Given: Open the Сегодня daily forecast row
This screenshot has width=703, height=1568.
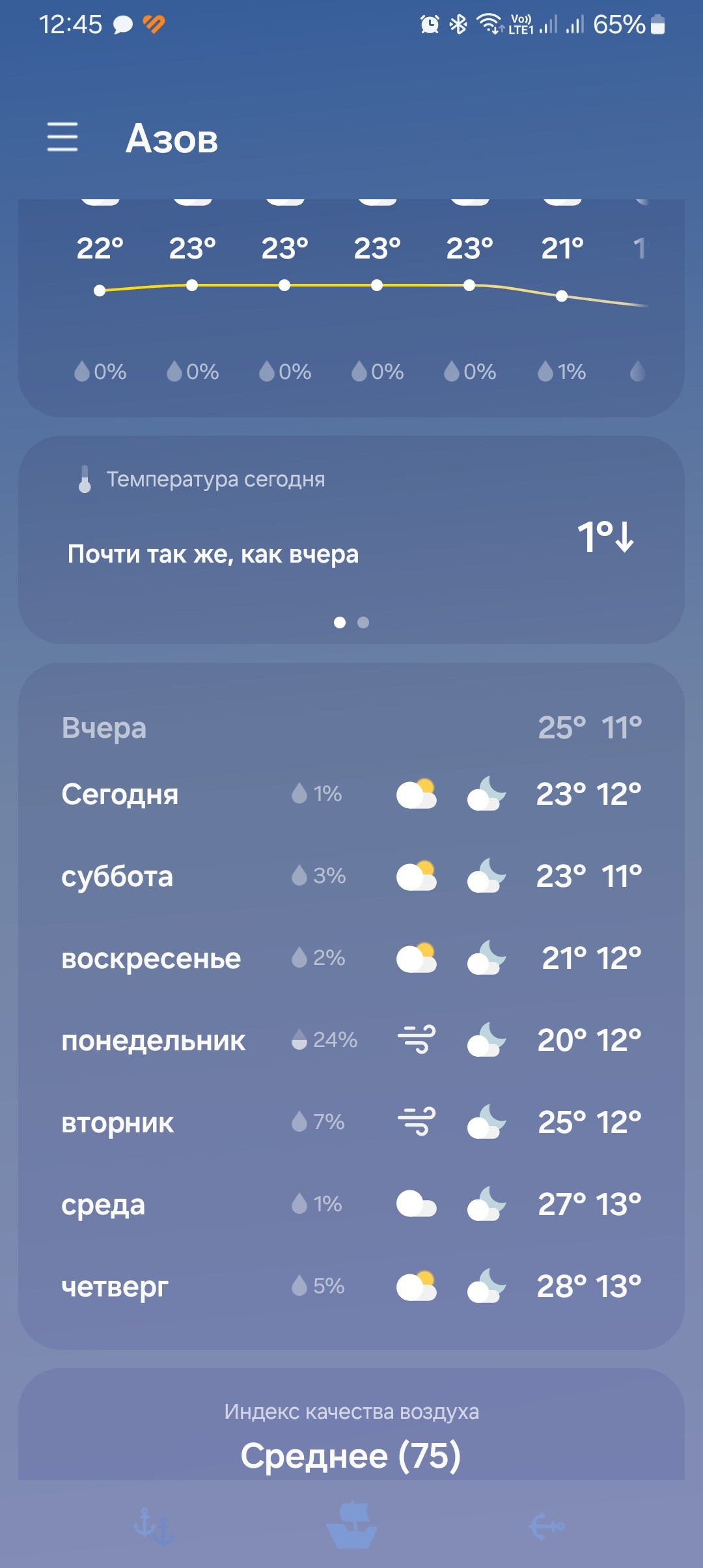Looking at the screenshot, I should 351,794.
